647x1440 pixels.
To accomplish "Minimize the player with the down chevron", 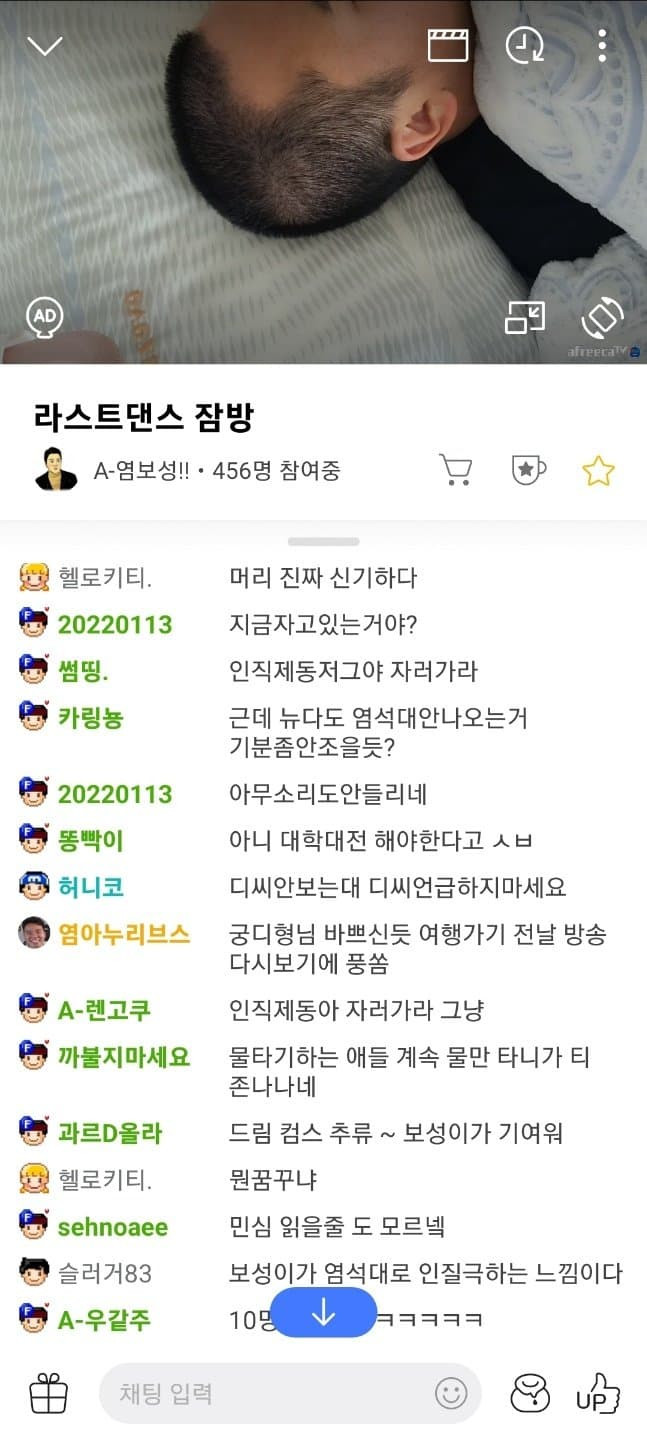I will click(x=46, y=46).
